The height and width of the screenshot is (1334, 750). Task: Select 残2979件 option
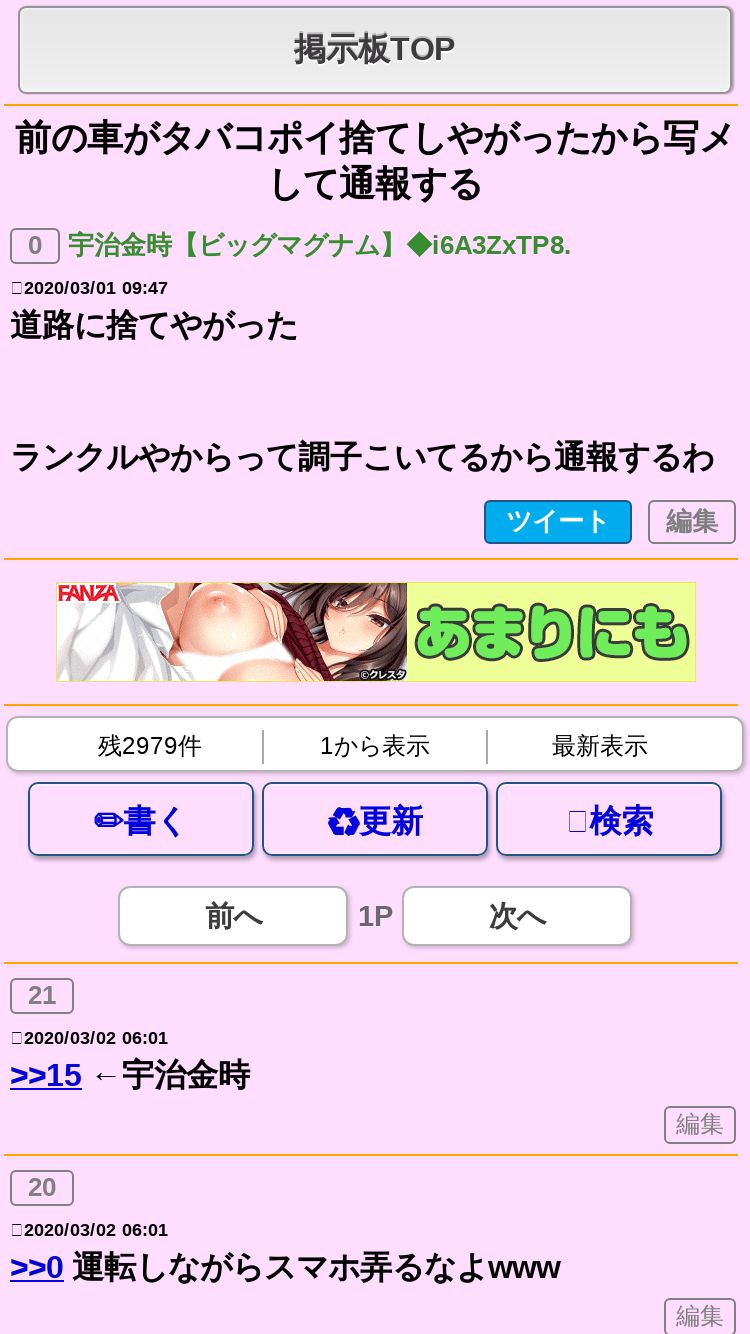(x=150, y=746)
